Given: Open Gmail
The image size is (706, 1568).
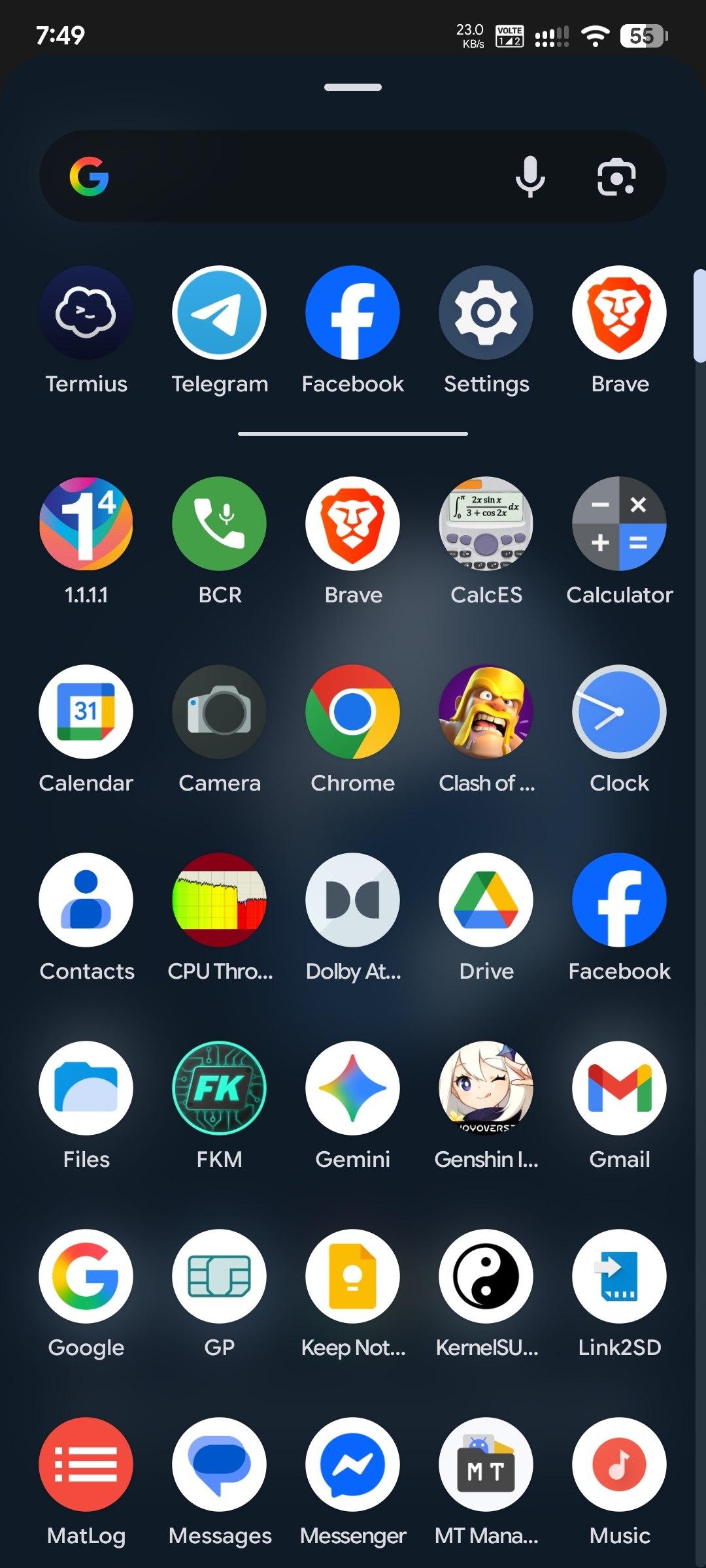Looking at the screenshot, I should (620, 1088).
